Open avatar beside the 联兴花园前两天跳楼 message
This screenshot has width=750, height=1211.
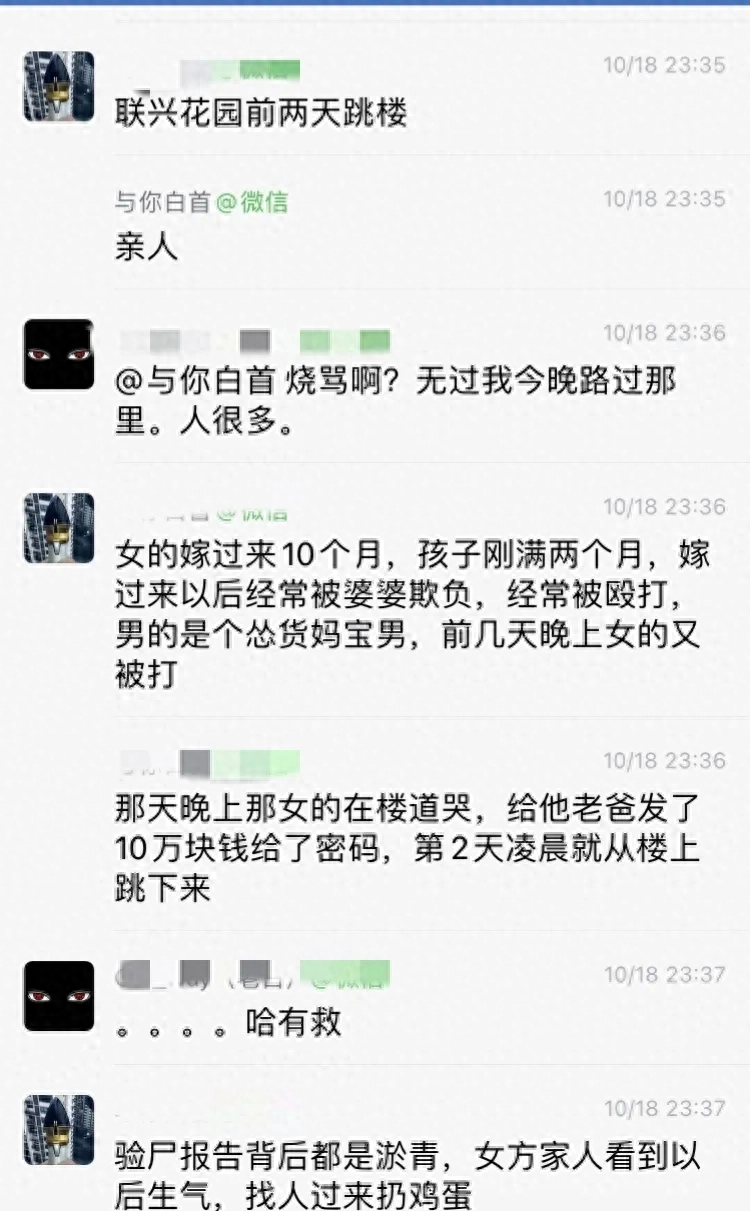59,87
